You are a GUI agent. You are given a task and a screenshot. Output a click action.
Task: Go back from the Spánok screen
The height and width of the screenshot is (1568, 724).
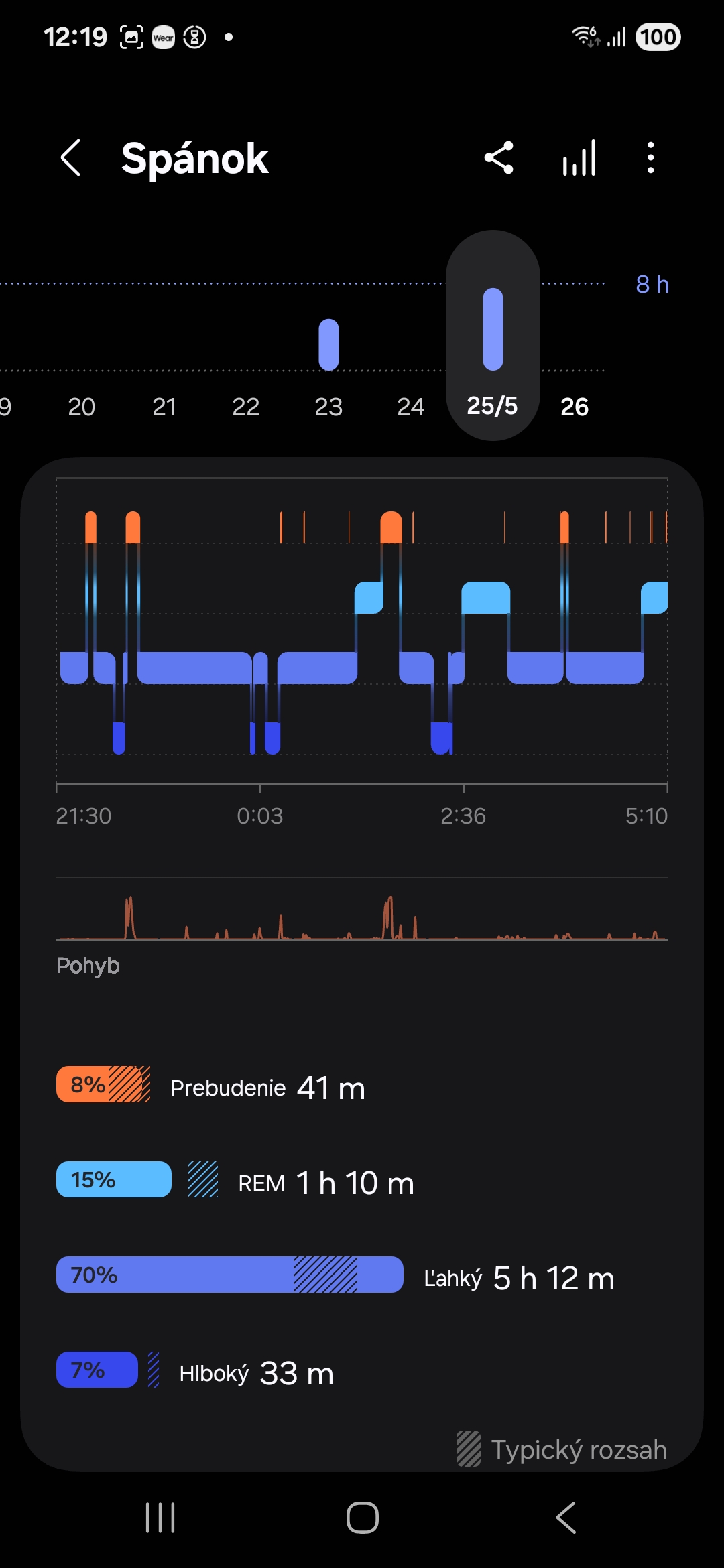71,158
